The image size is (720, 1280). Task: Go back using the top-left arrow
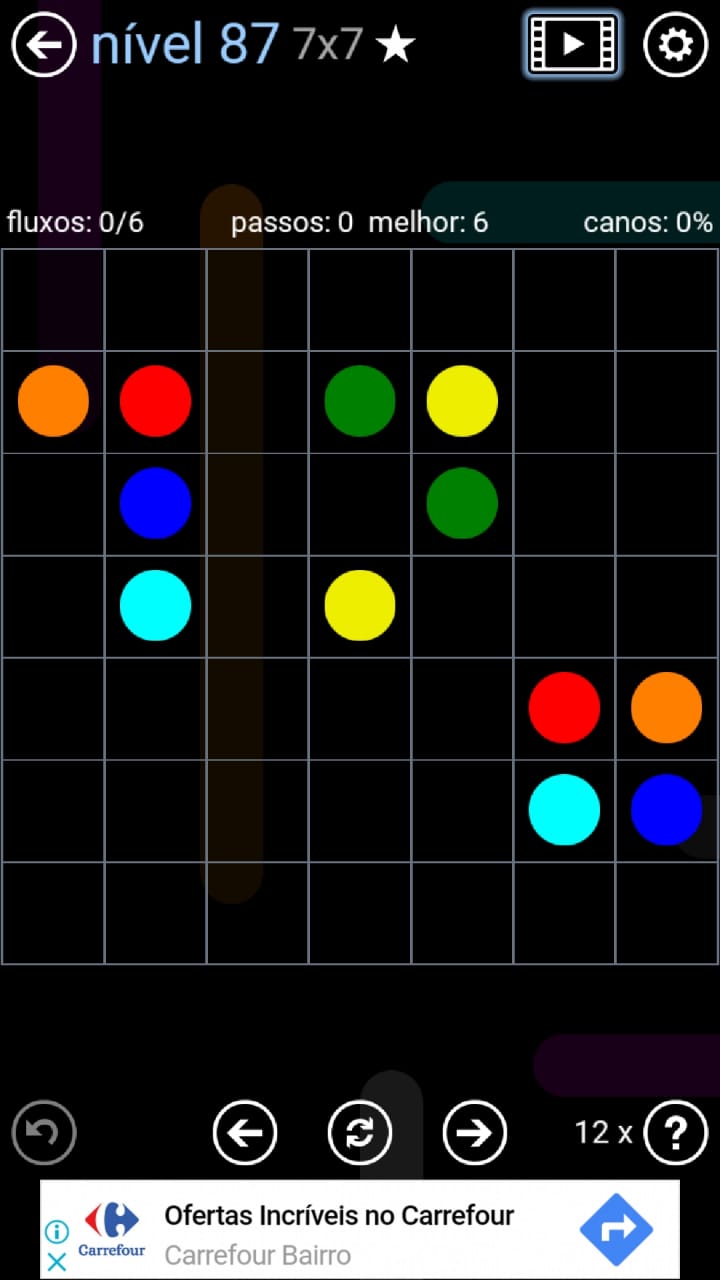[43, 45]
